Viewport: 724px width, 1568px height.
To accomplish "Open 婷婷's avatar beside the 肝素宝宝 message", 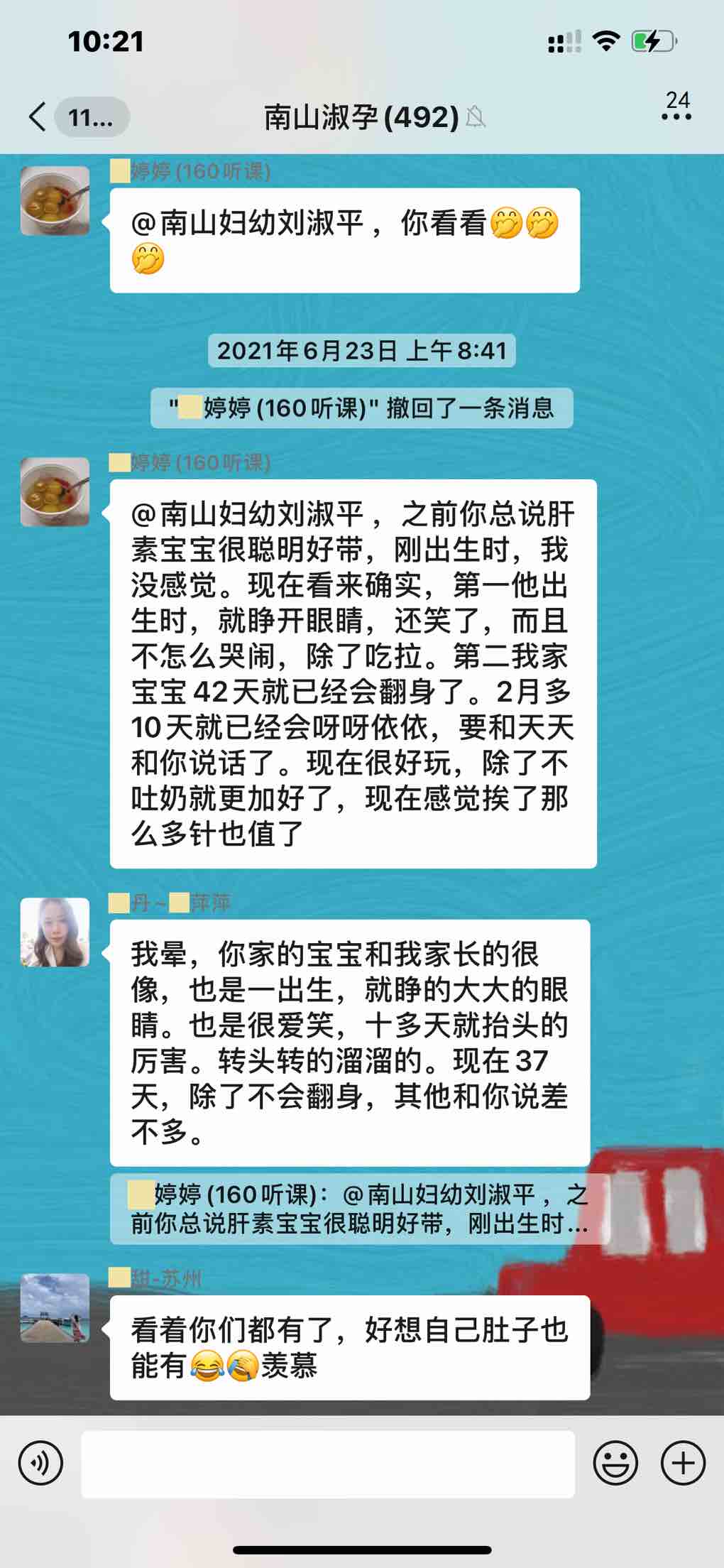I will click(55, 492).
